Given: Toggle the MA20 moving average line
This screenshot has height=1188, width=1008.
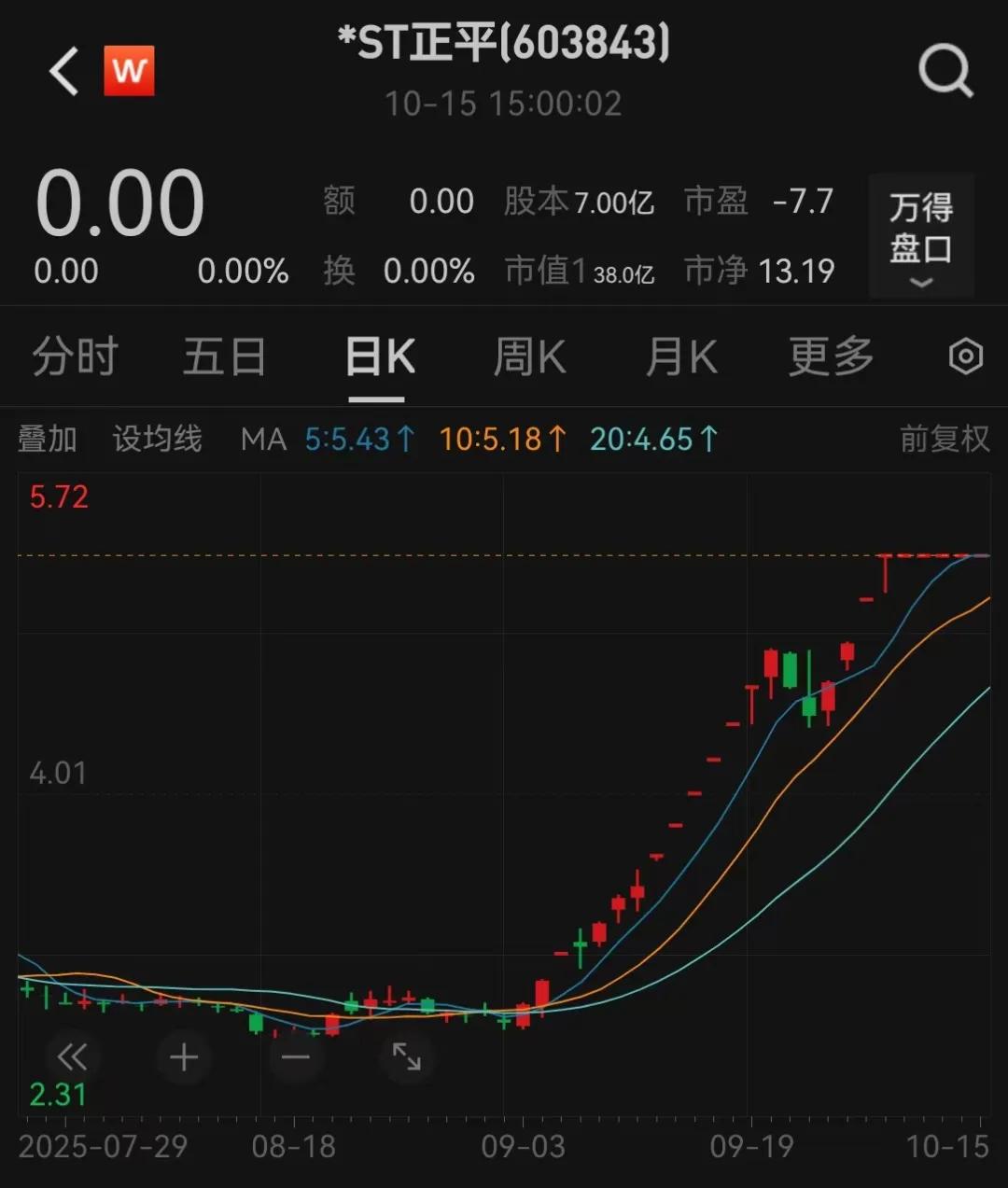Looking at the screenshot, I should coord(653,439).
